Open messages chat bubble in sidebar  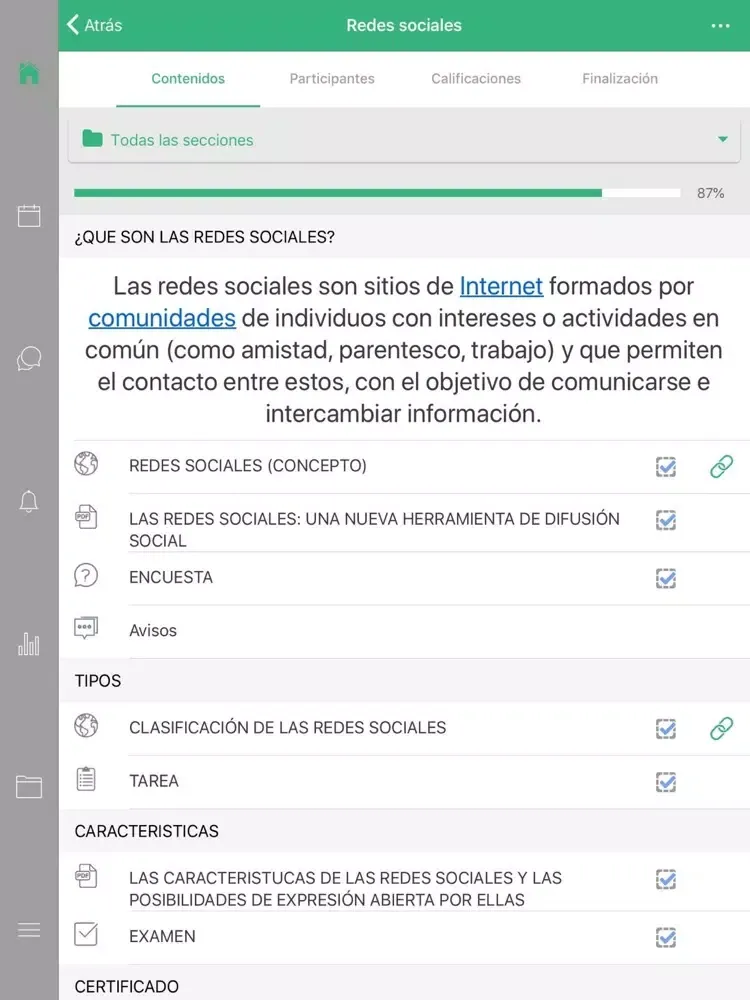[29, 358]
